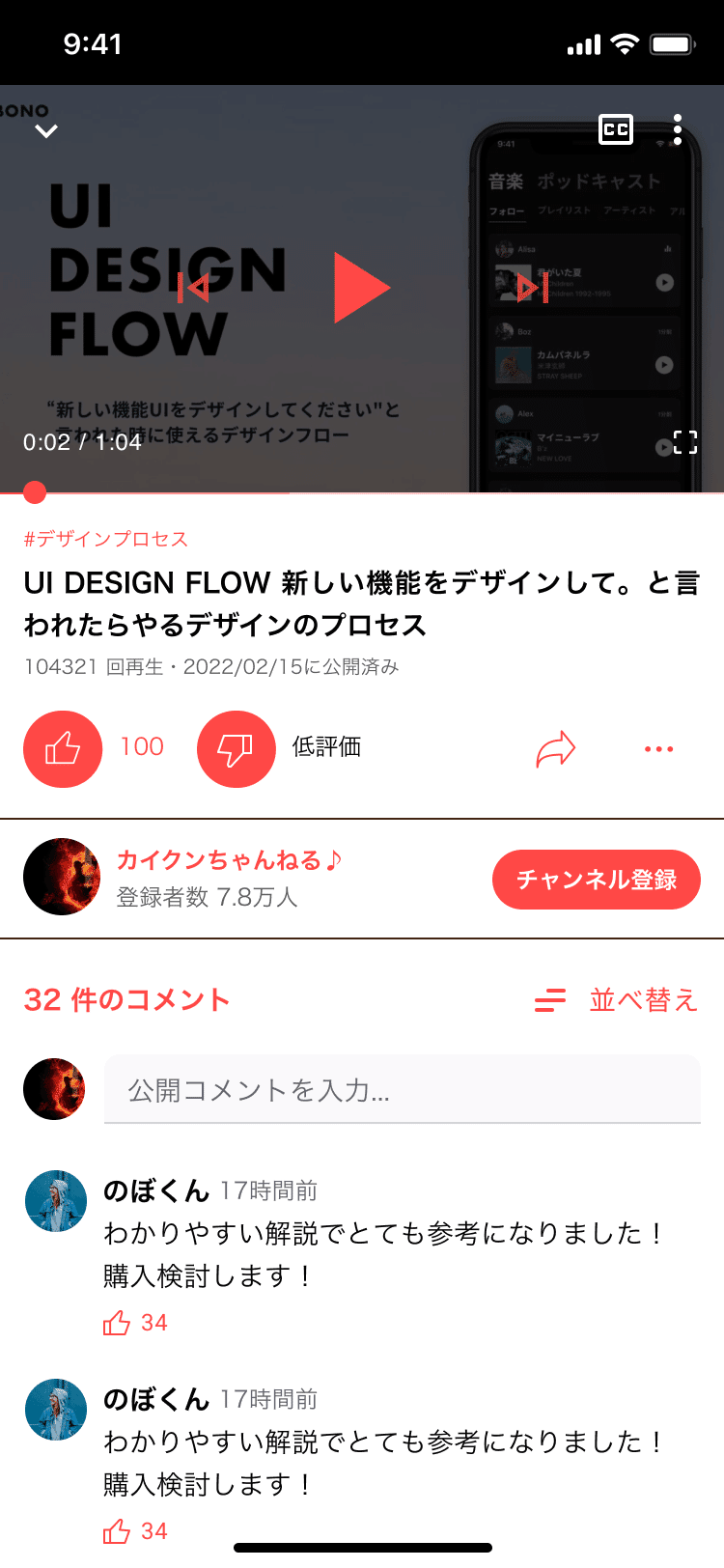Open the #デザインプロセス hashtag
The height and width of the screenshot is (1568, 724).
106,539
